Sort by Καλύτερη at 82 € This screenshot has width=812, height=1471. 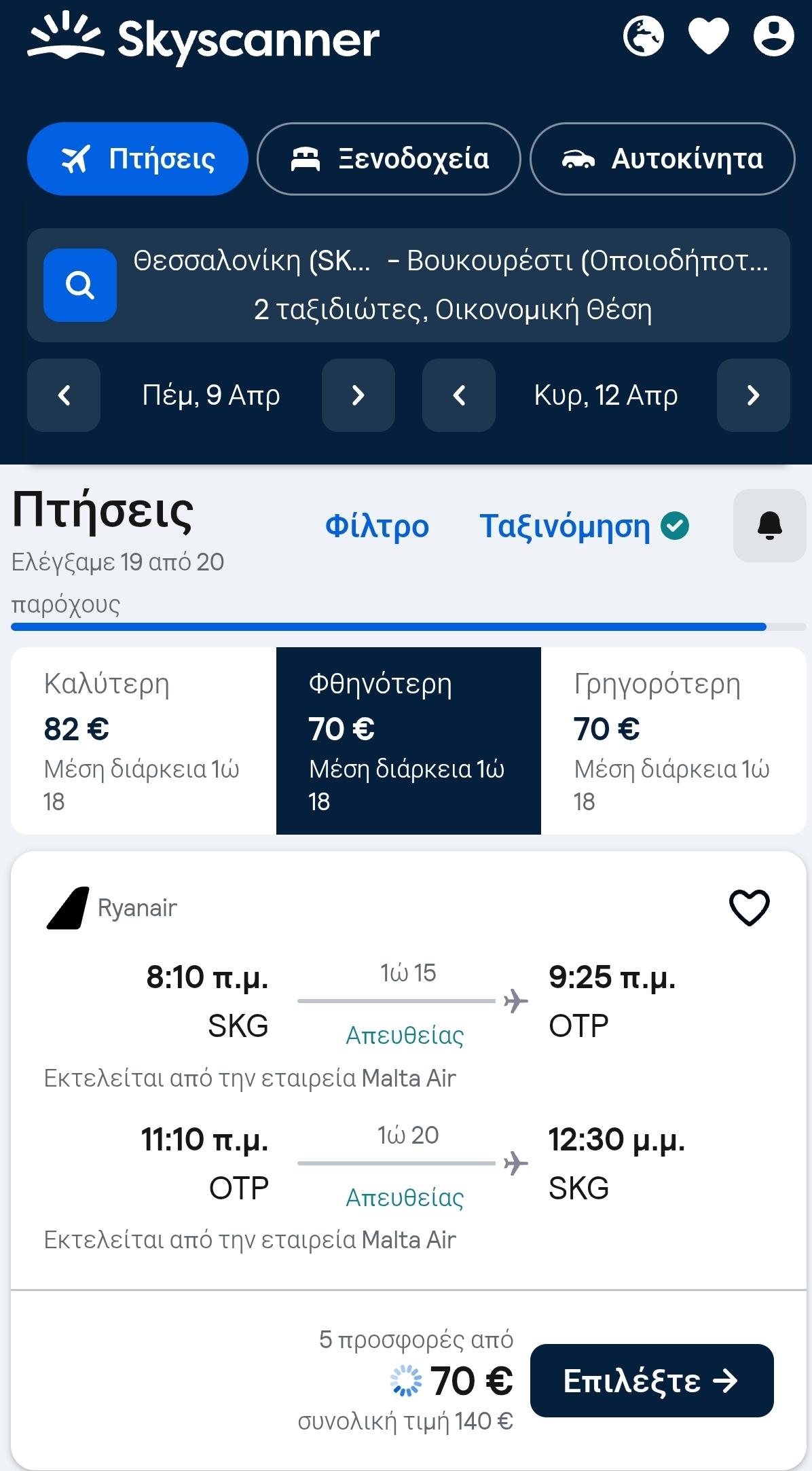[143, 740]
